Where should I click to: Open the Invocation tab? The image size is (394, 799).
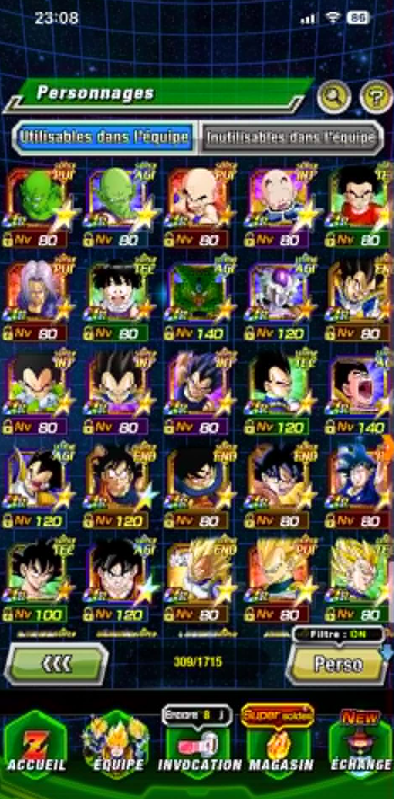point(199,745)
